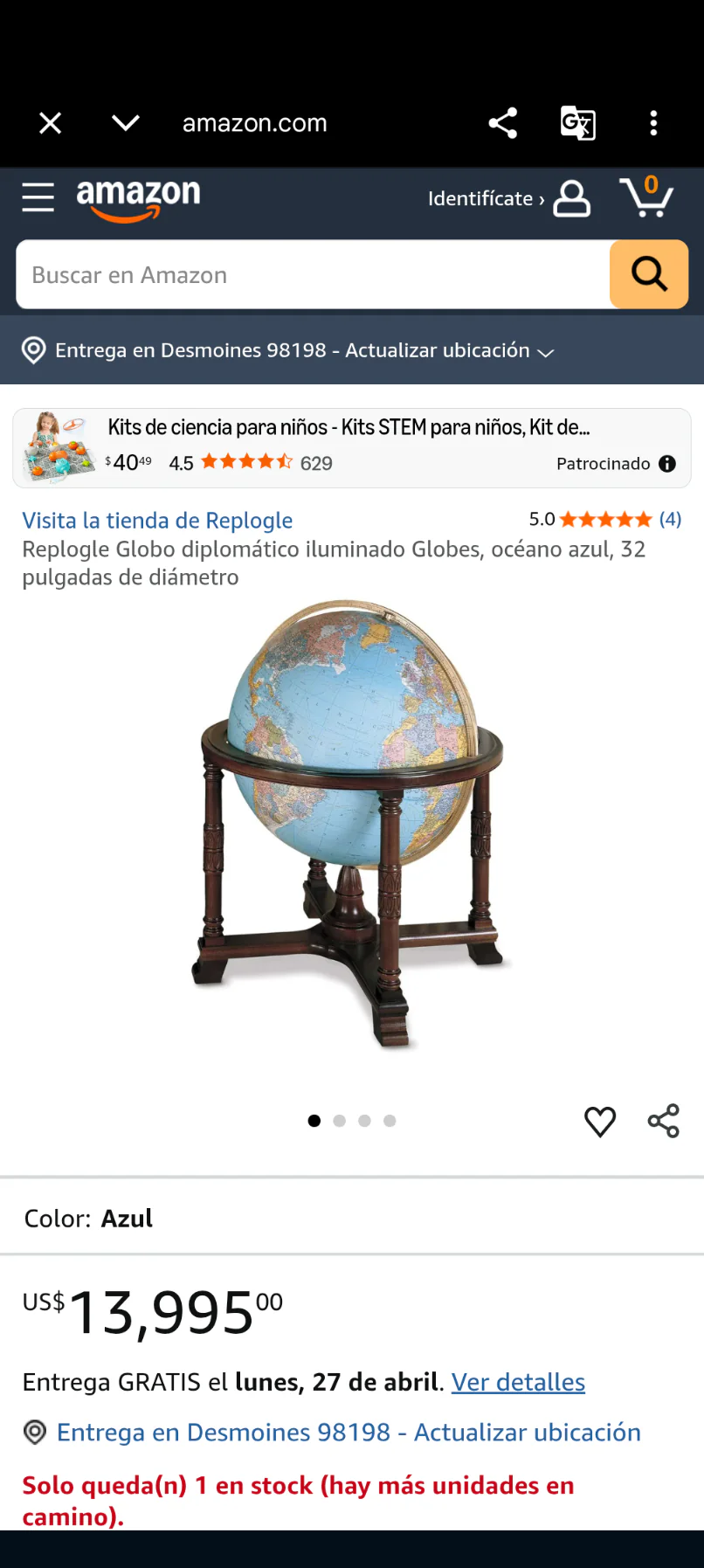Viewport: 704px width, 1568px height.
Task: Focus the Buscar en Amazon field
Action: [313, 275]
